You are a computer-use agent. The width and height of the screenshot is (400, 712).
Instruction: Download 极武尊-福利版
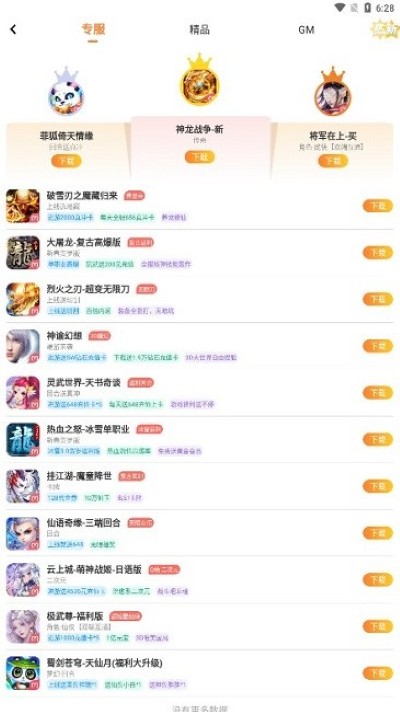click(378, 627)
